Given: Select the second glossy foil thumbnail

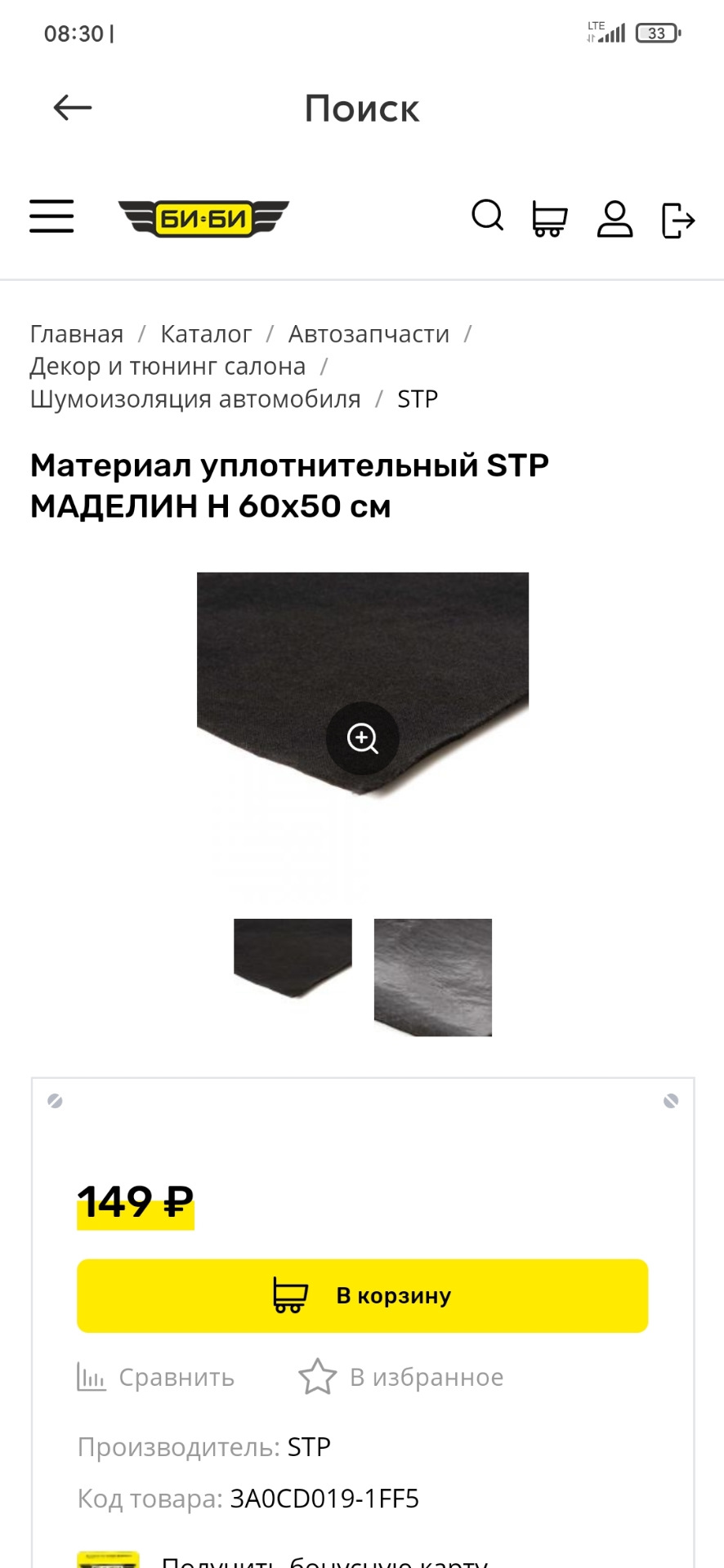Looking at the screenshot, I should [433, 978].
